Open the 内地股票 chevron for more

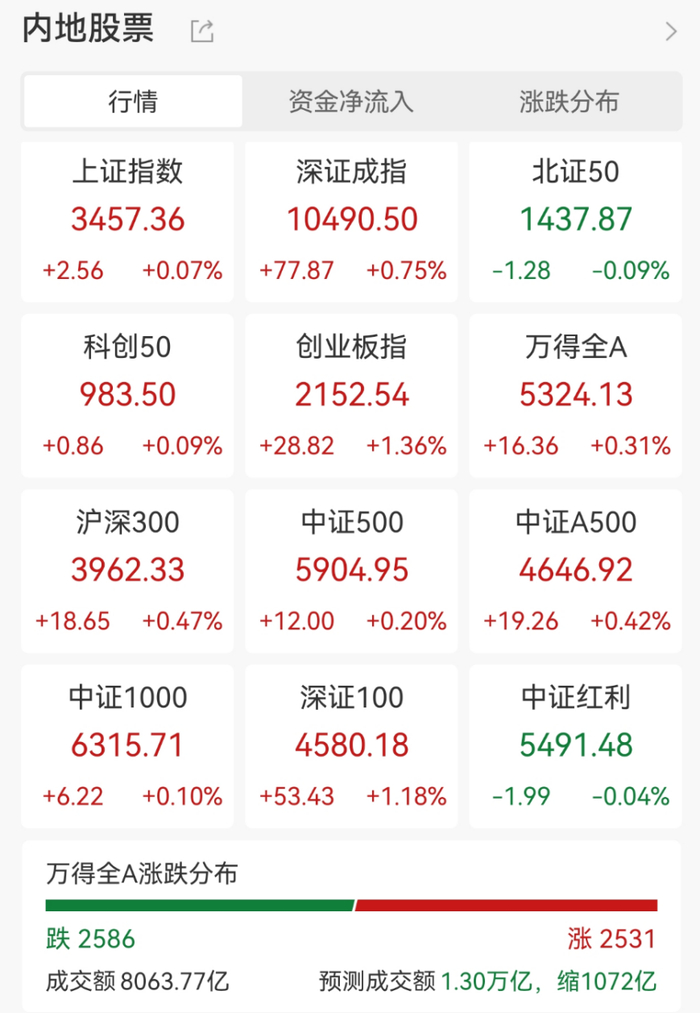pos(671,31)
